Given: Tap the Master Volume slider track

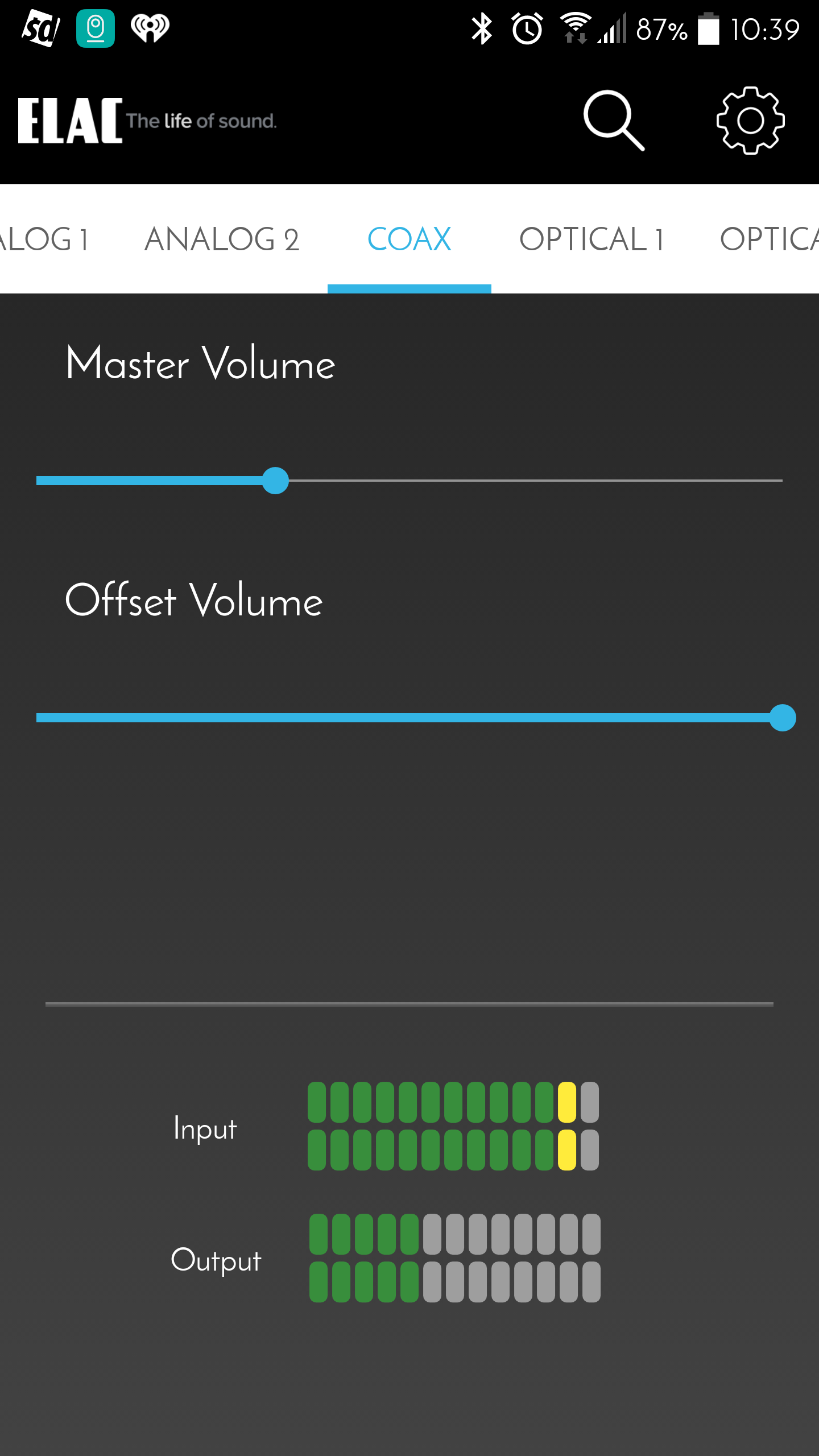Looking at the screenshot, I should 409,481.
